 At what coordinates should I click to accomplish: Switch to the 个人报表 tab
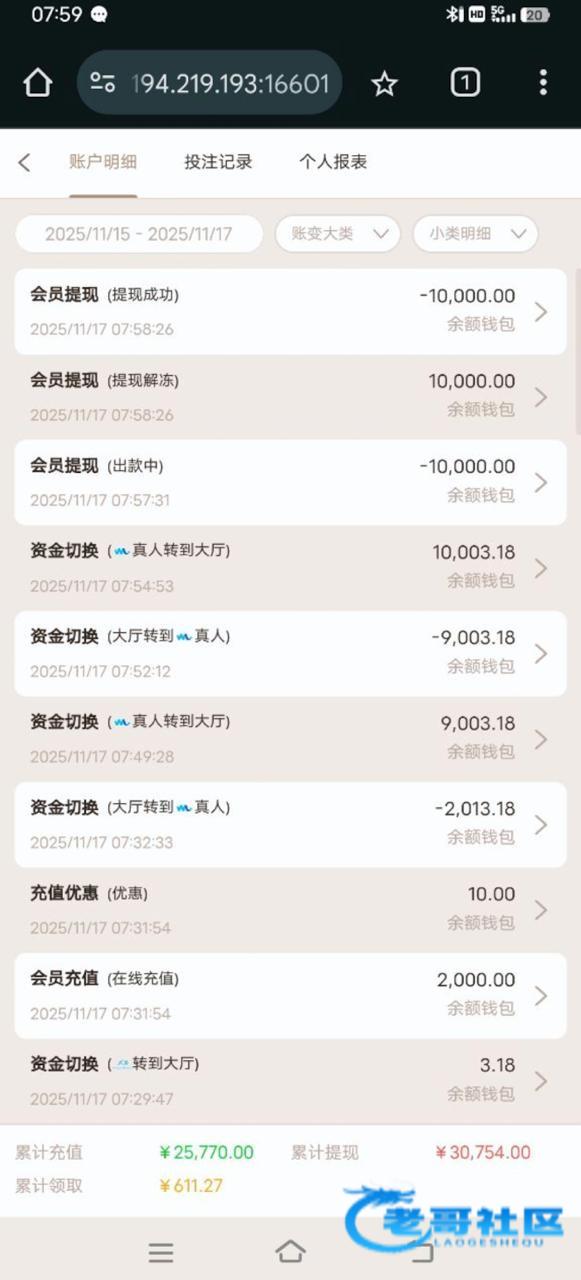(x=333, y=162)
